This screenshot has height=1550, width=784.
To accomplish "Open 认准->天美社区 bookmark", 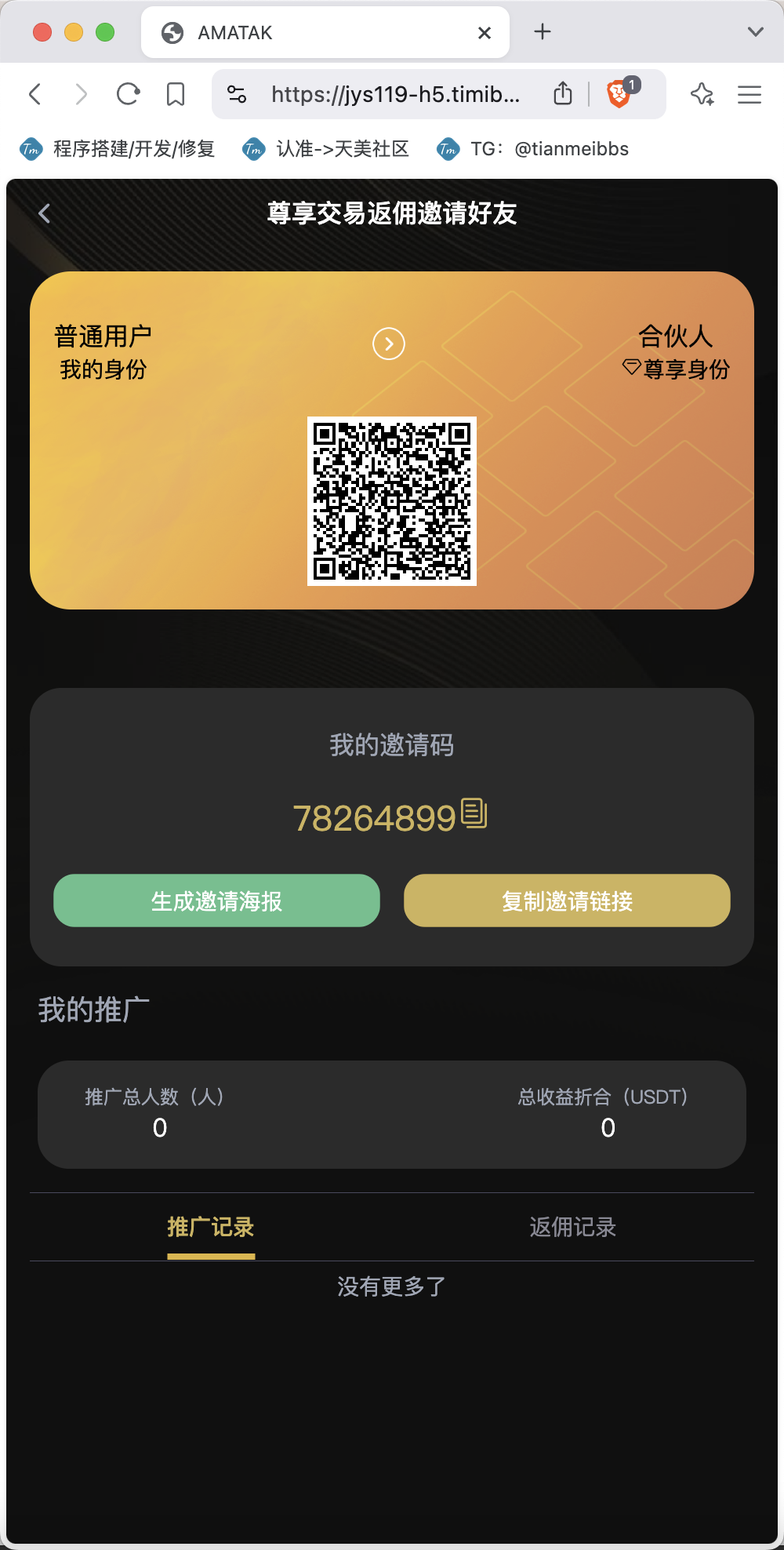I will pos(326,149).
